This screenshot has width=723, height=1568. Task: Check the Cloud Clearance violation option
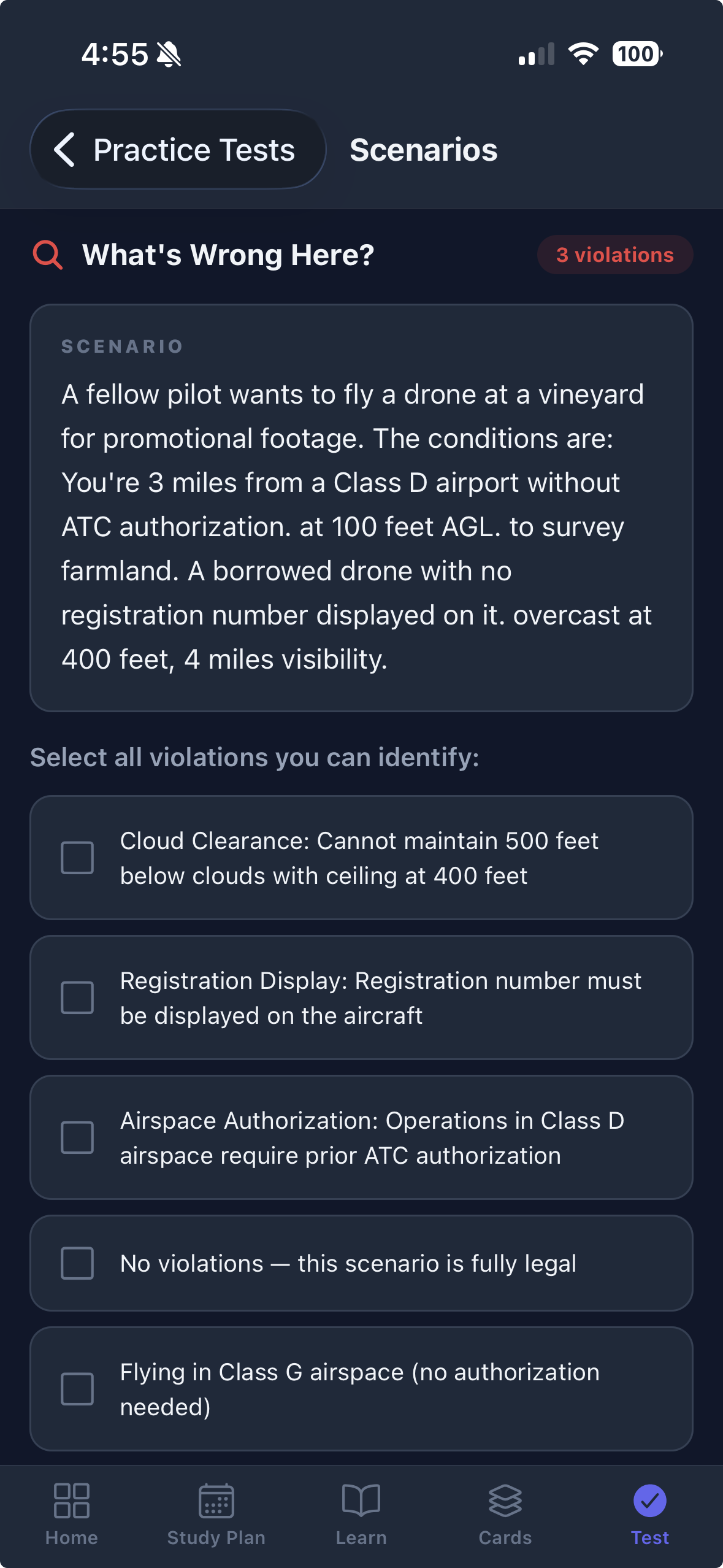(x=77, y=858)
